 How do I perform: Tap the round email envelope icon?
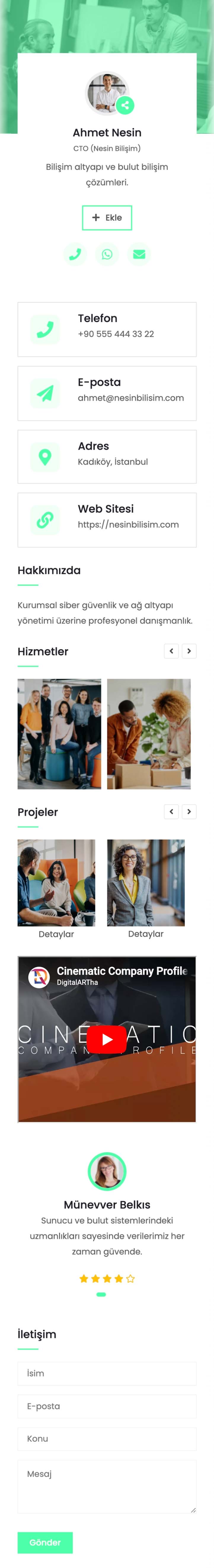pyautogui.click(x=139, y=255)
